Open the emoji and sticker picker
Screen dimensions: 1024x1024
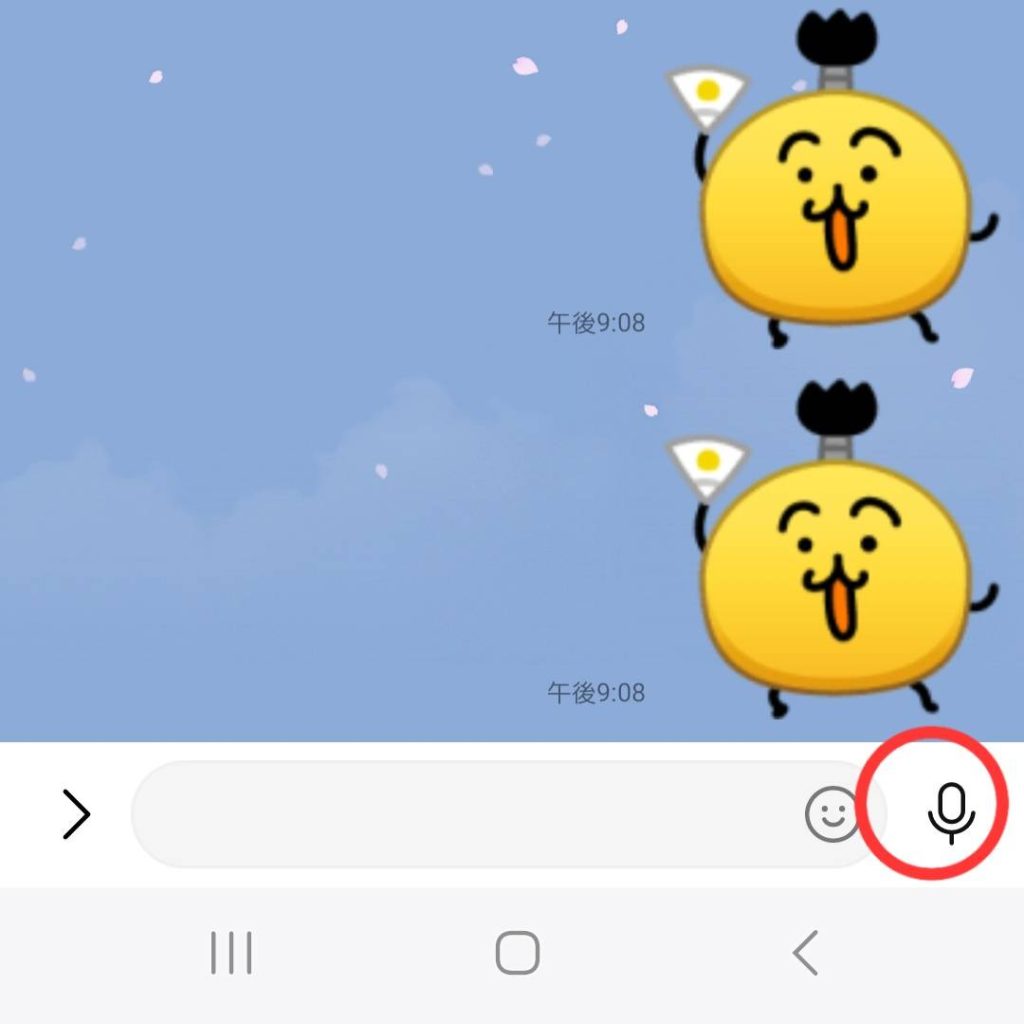(832, 814)
